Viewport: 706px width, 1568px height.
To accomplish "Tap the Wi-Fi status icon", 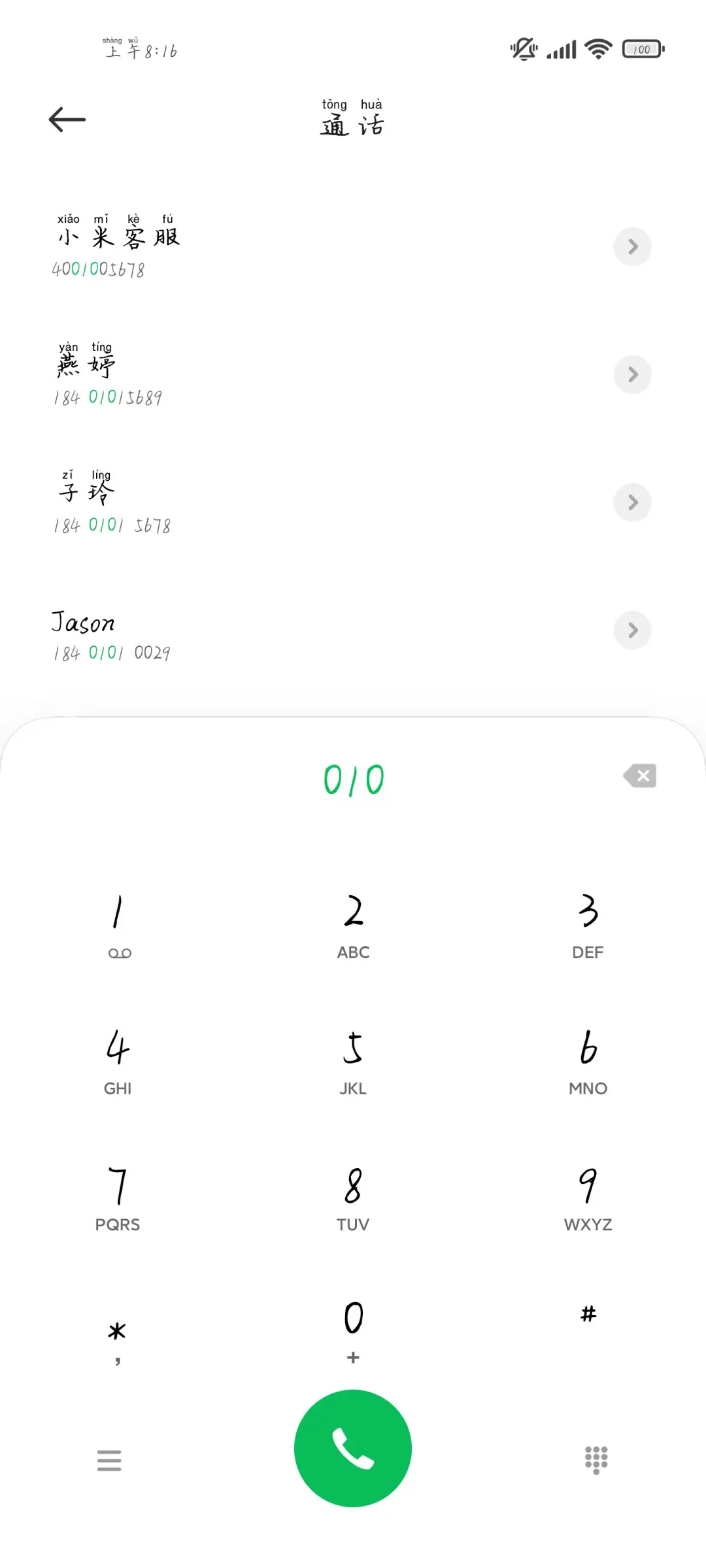I will point(597,48).
